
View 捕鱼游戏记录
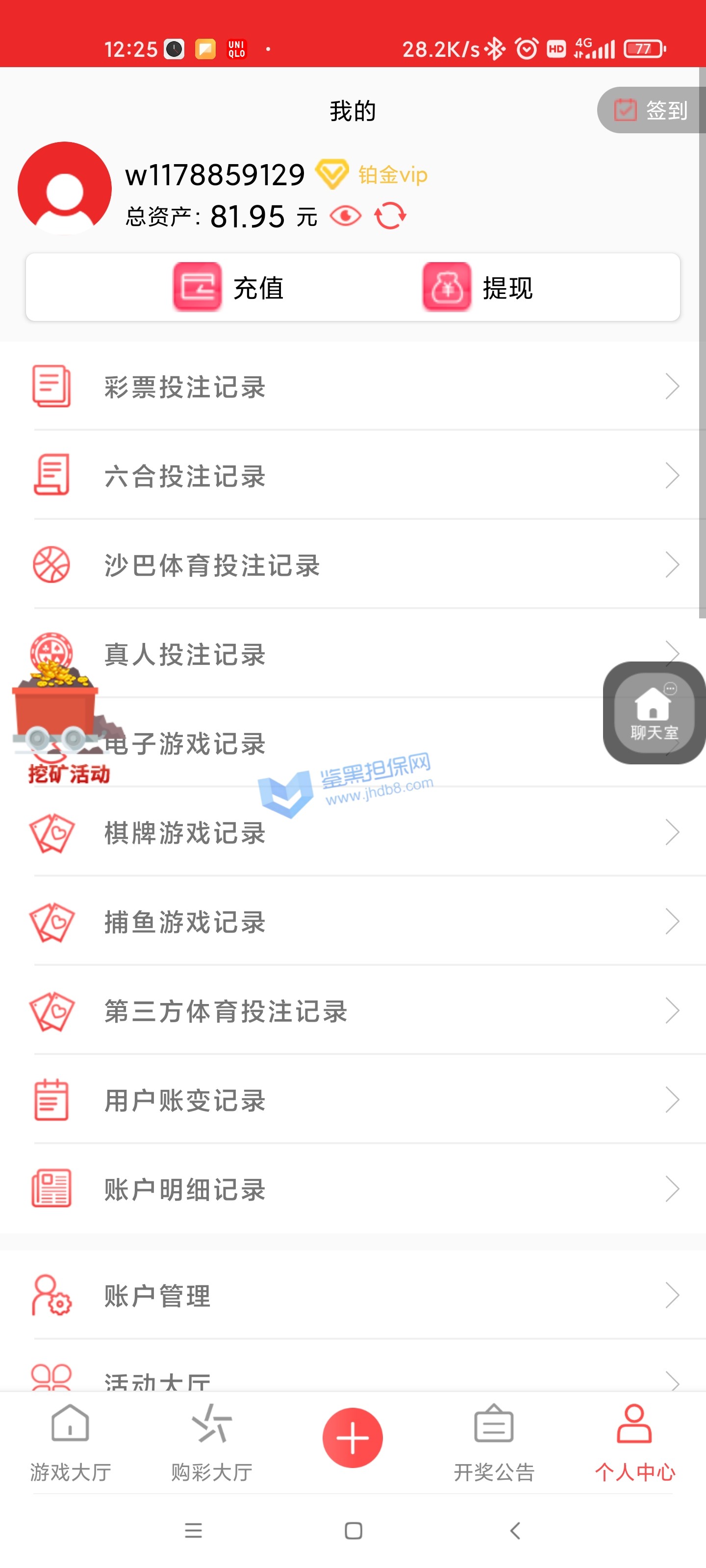(x=353, y=922)
